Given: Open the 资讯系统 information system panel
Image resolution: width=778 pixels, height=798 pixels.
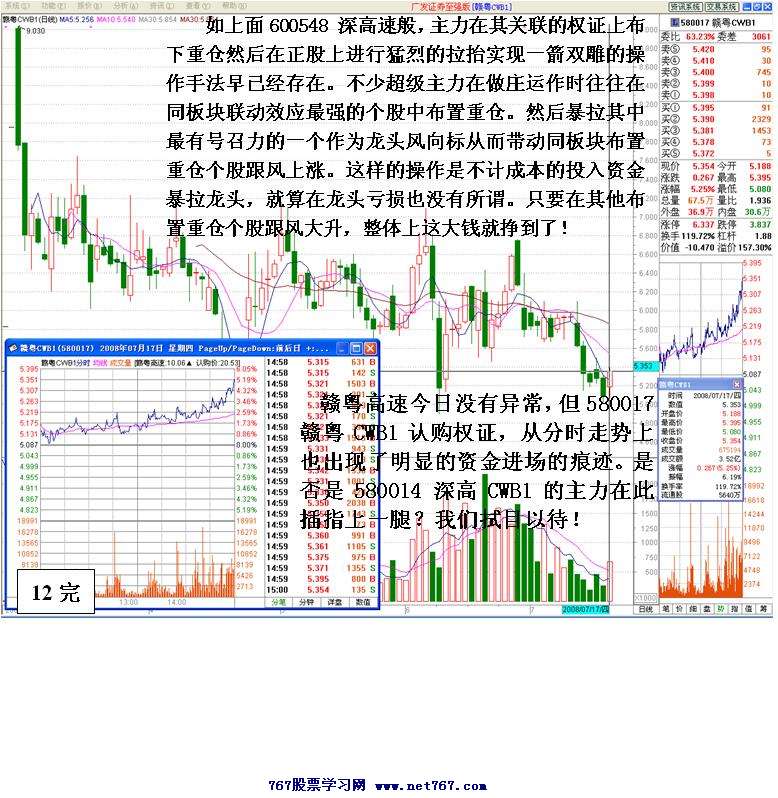Looking at the screenshot, I should pos(684,6).
